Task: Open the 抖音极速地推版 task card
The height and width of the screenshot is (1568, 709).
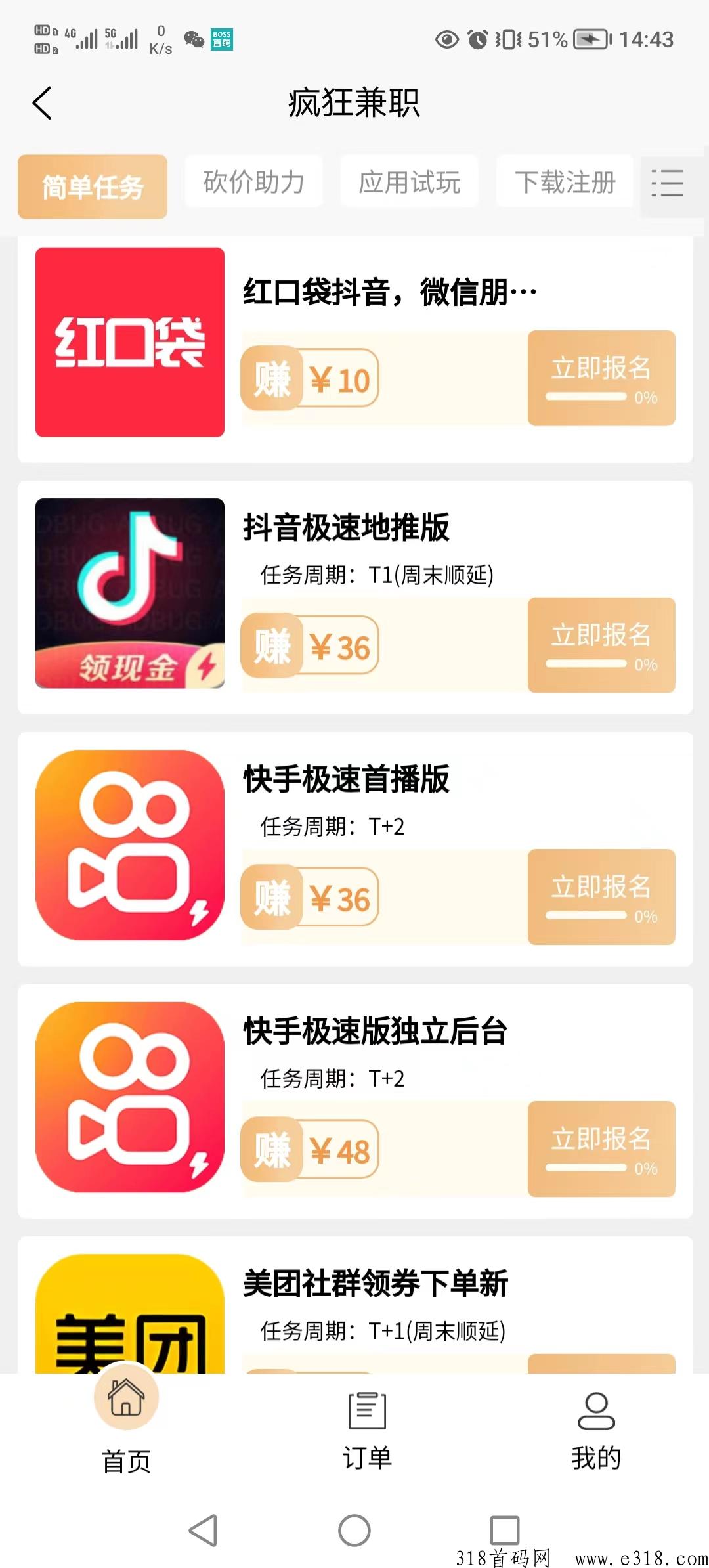Action: pos(355,598)
